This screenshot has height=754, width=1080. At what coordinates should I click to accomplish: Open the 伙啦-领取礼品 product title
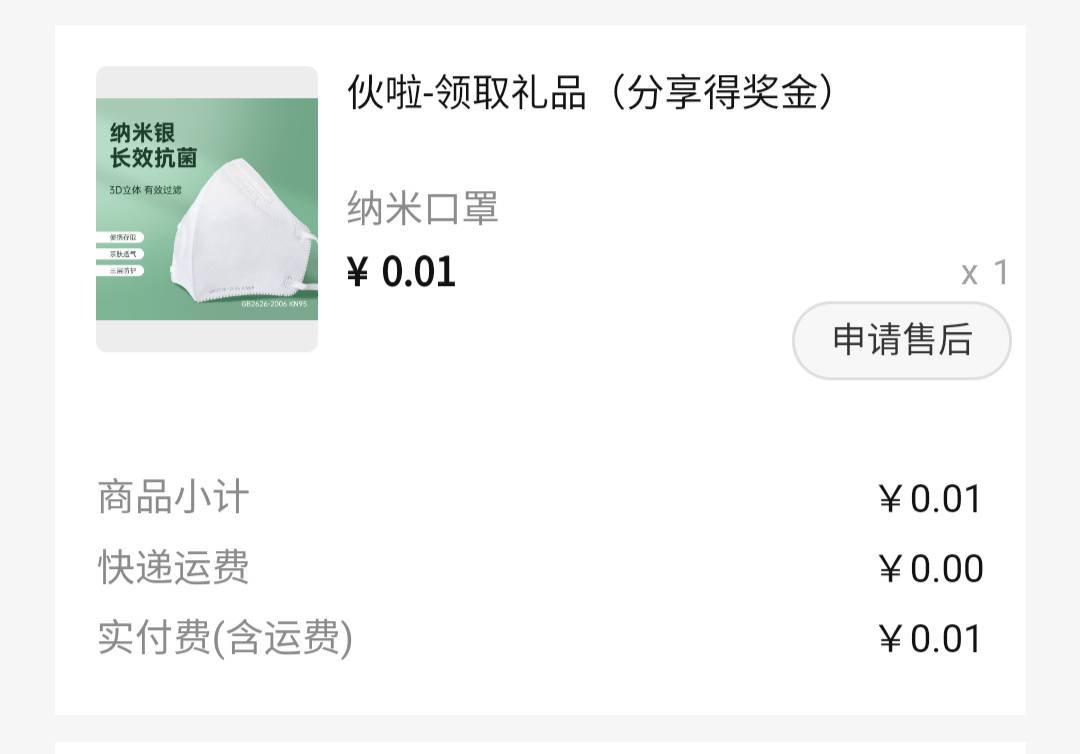coord(590,93)
